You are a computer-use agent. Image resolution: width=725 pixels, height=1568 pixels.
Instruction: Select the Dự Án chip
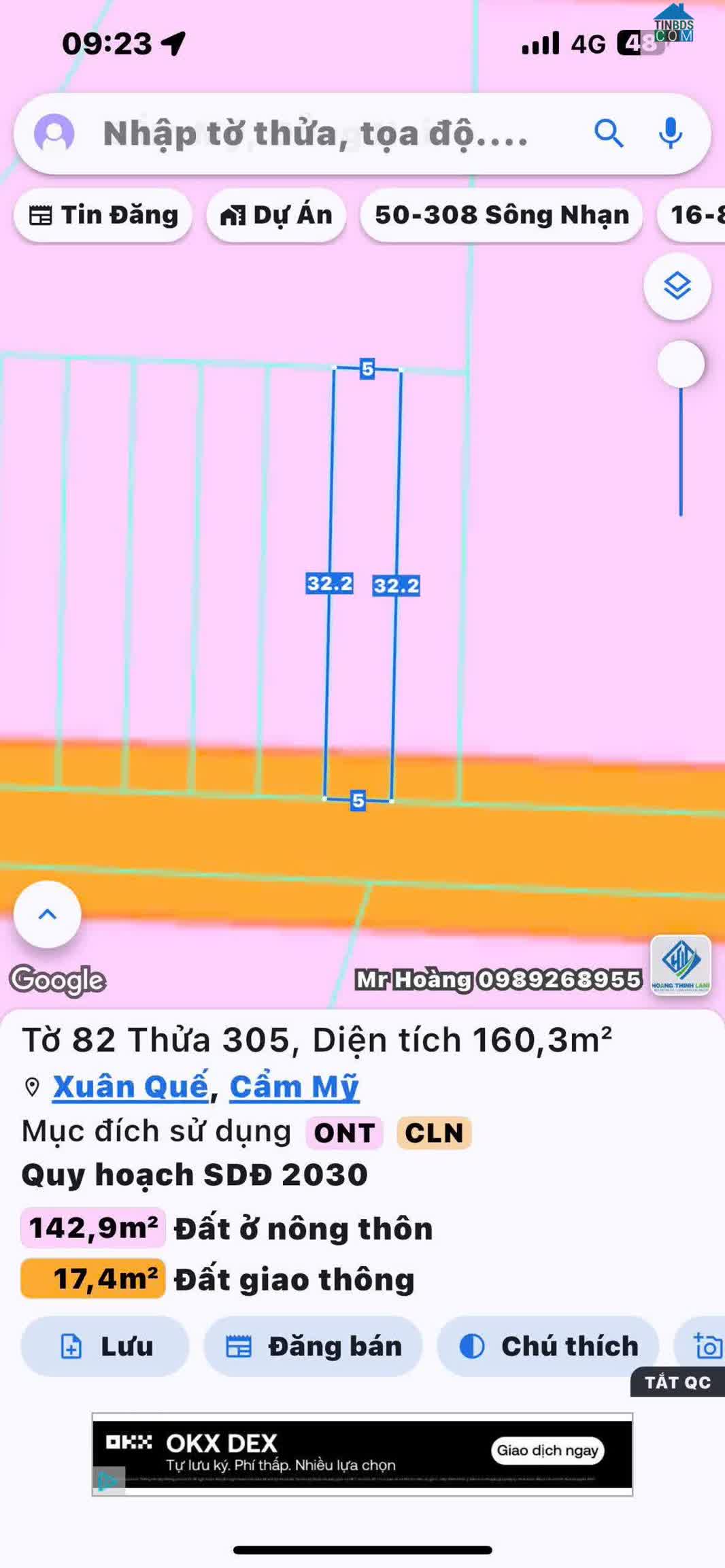point(276,215)
